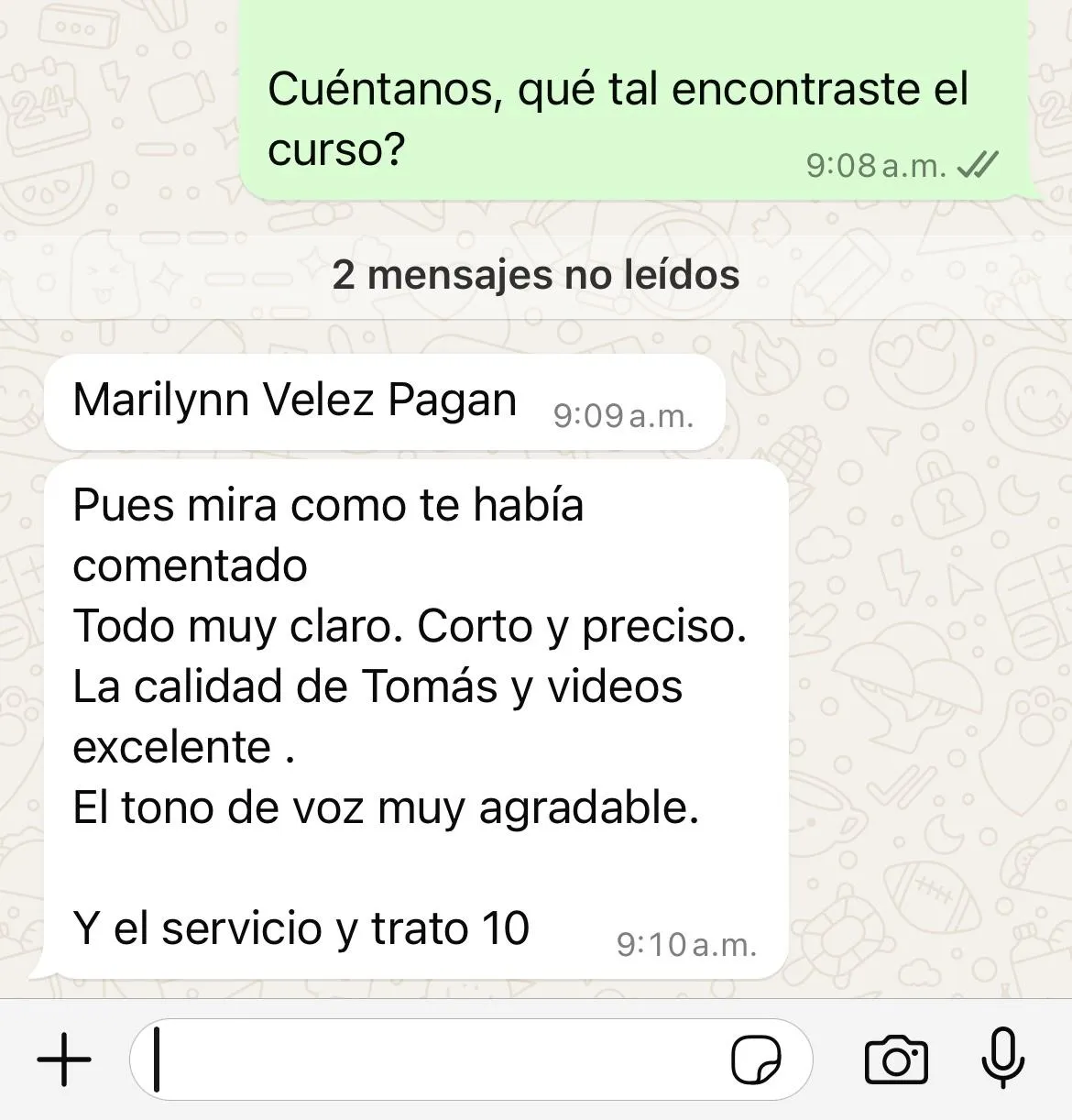Open the camera to take a photo
Screen dimensions: 1072x1120
click(x=895, y=1060)
